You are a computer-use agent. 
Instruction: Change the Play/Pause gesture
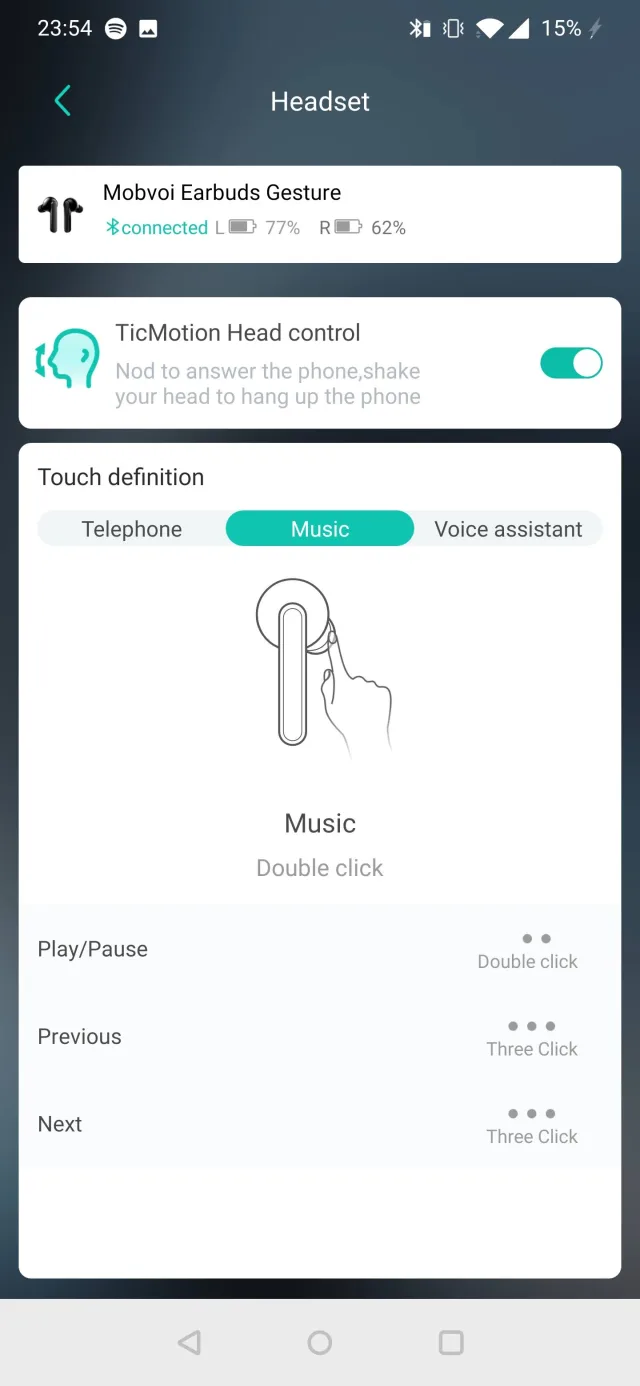320,949
